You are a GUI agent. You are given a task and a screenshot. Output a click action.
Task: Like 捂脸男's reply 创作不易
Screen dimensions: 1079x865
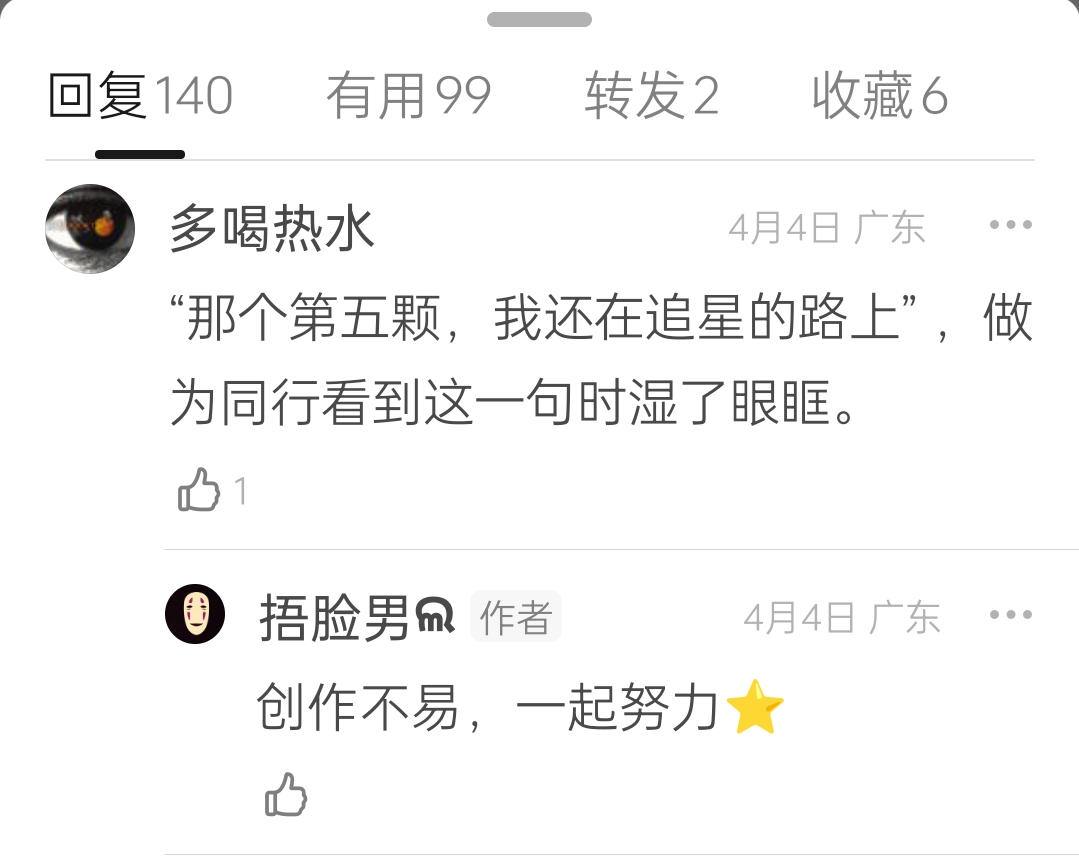click(286, 795)
